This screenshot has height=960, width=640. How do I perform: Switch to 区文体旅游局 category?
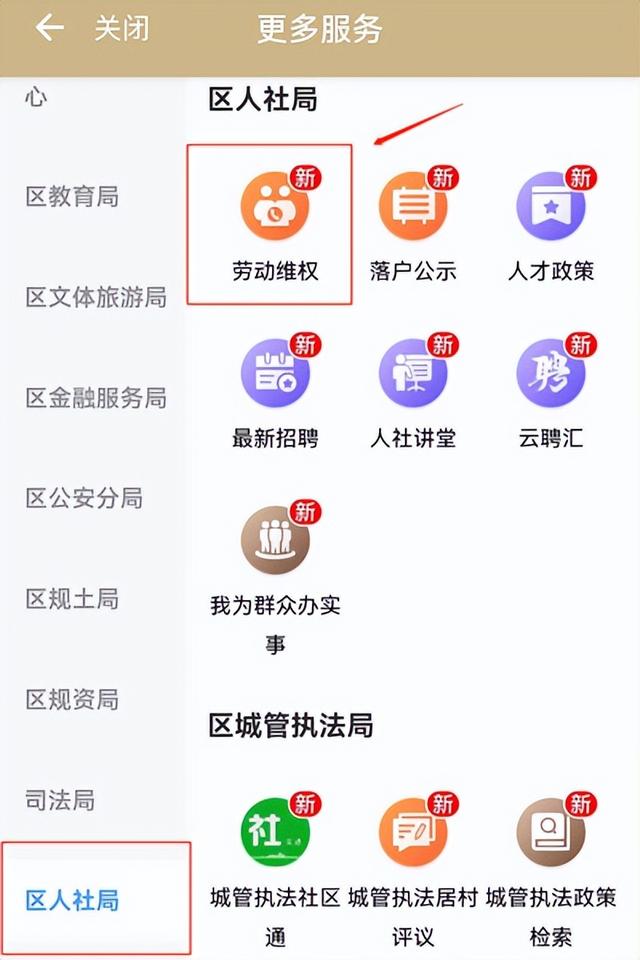96,298
